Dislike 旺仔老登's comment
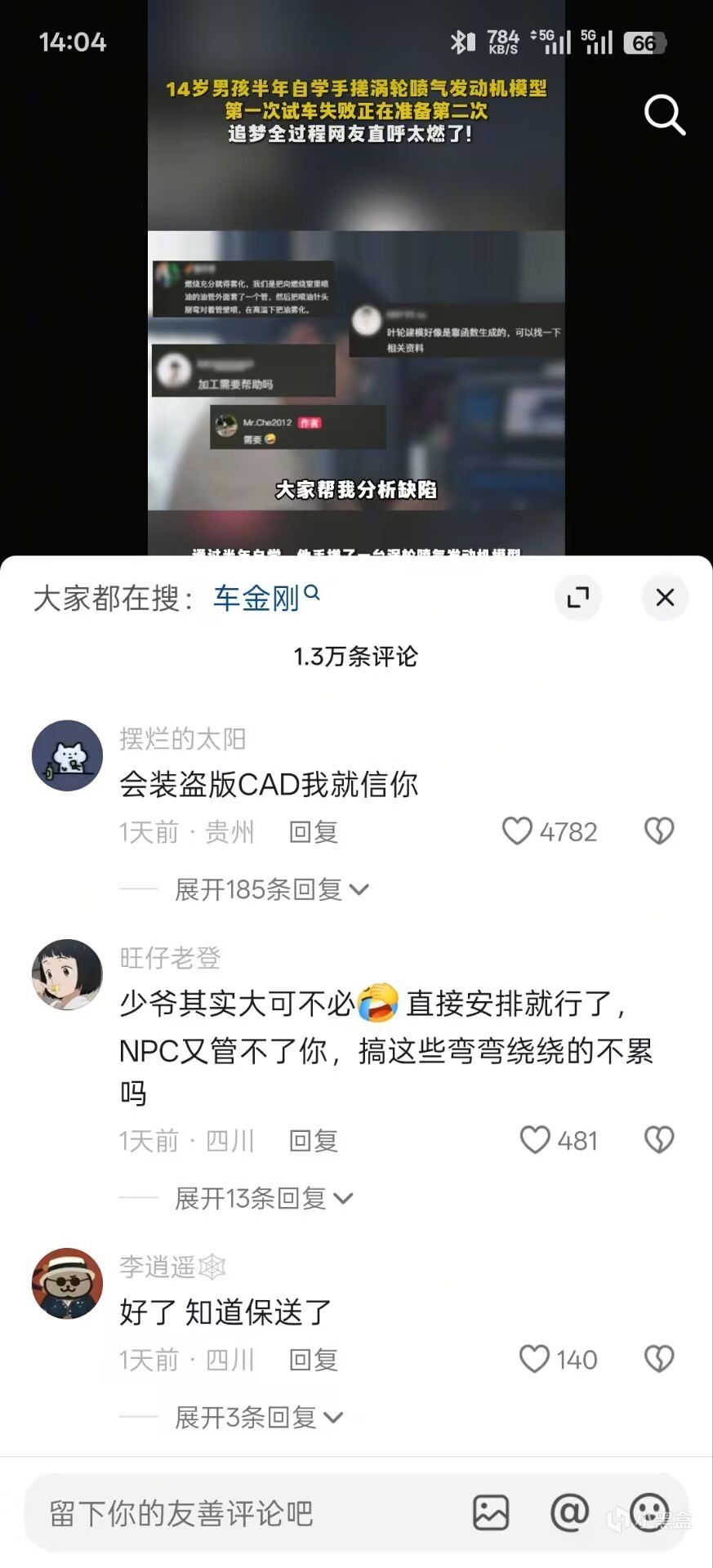Screen dimensions: 713x1568 point(659,1140)
